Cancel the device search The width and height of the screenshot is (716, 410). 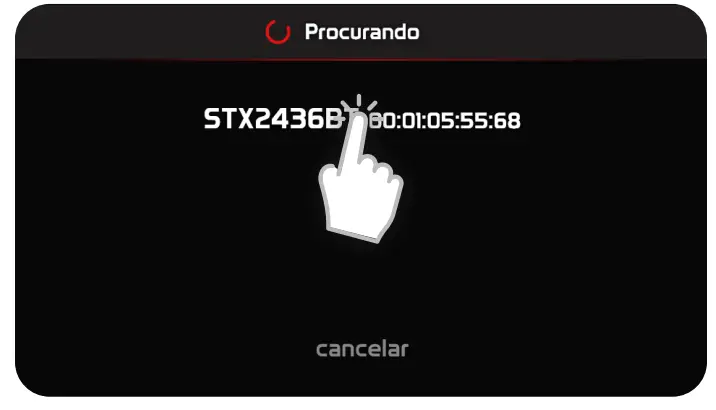click(x=362, y=349)
